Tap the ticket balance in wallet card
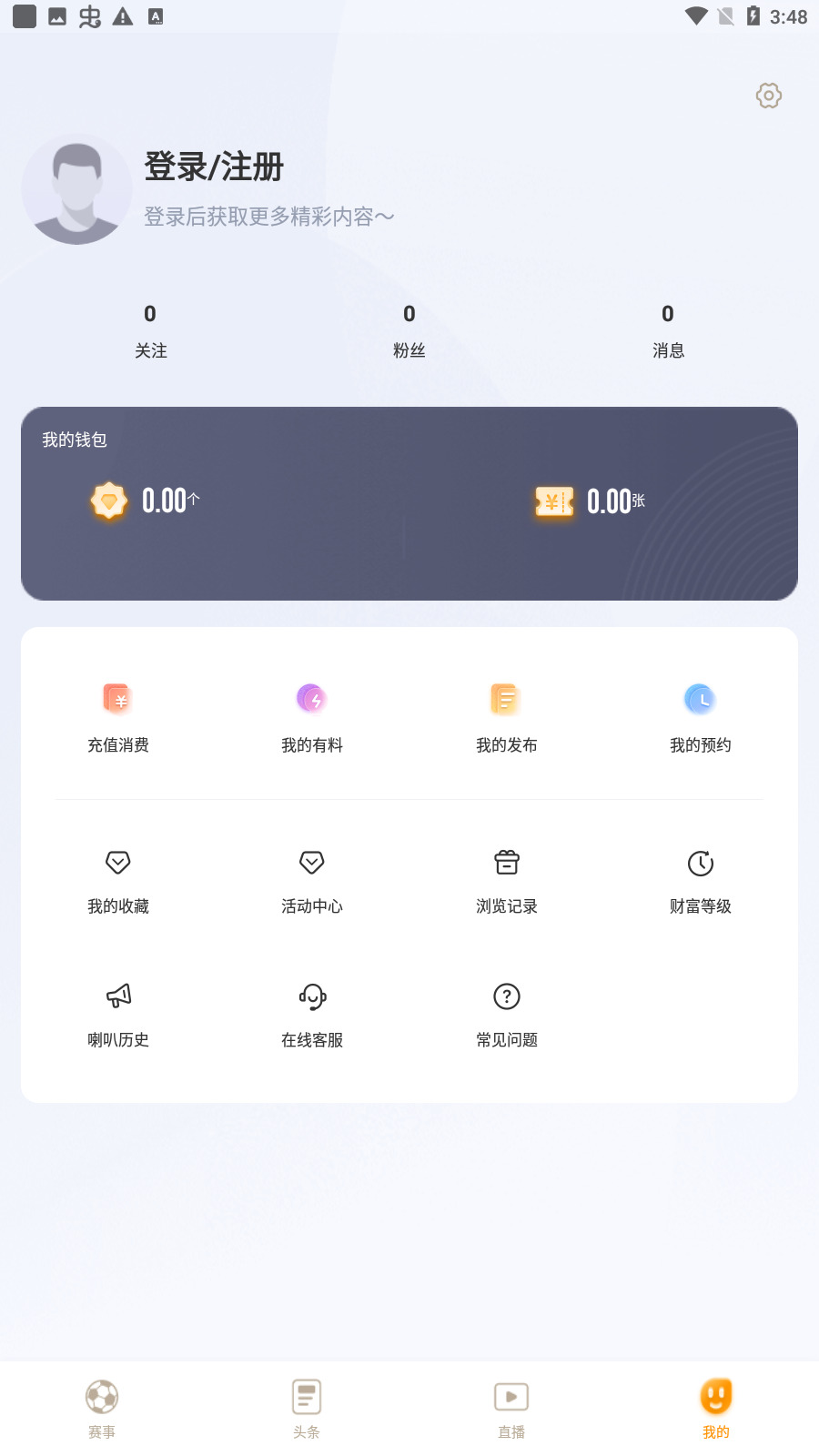Image resolution: width=819 pixels, height=1456 pixels. click(591, 500)
